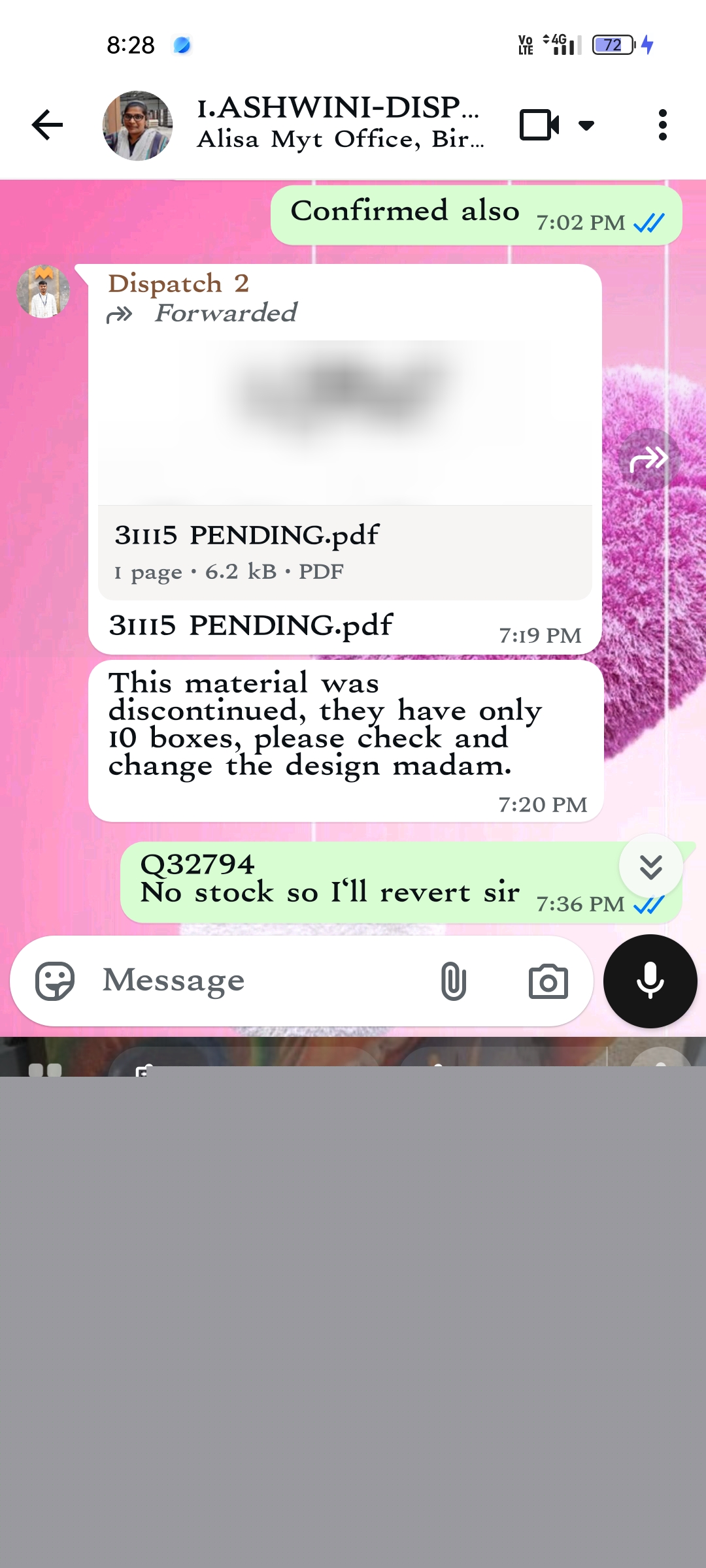Jump to the latest messages
The height and width of the screenshot is (1568, 706).
tap(650, 867)
